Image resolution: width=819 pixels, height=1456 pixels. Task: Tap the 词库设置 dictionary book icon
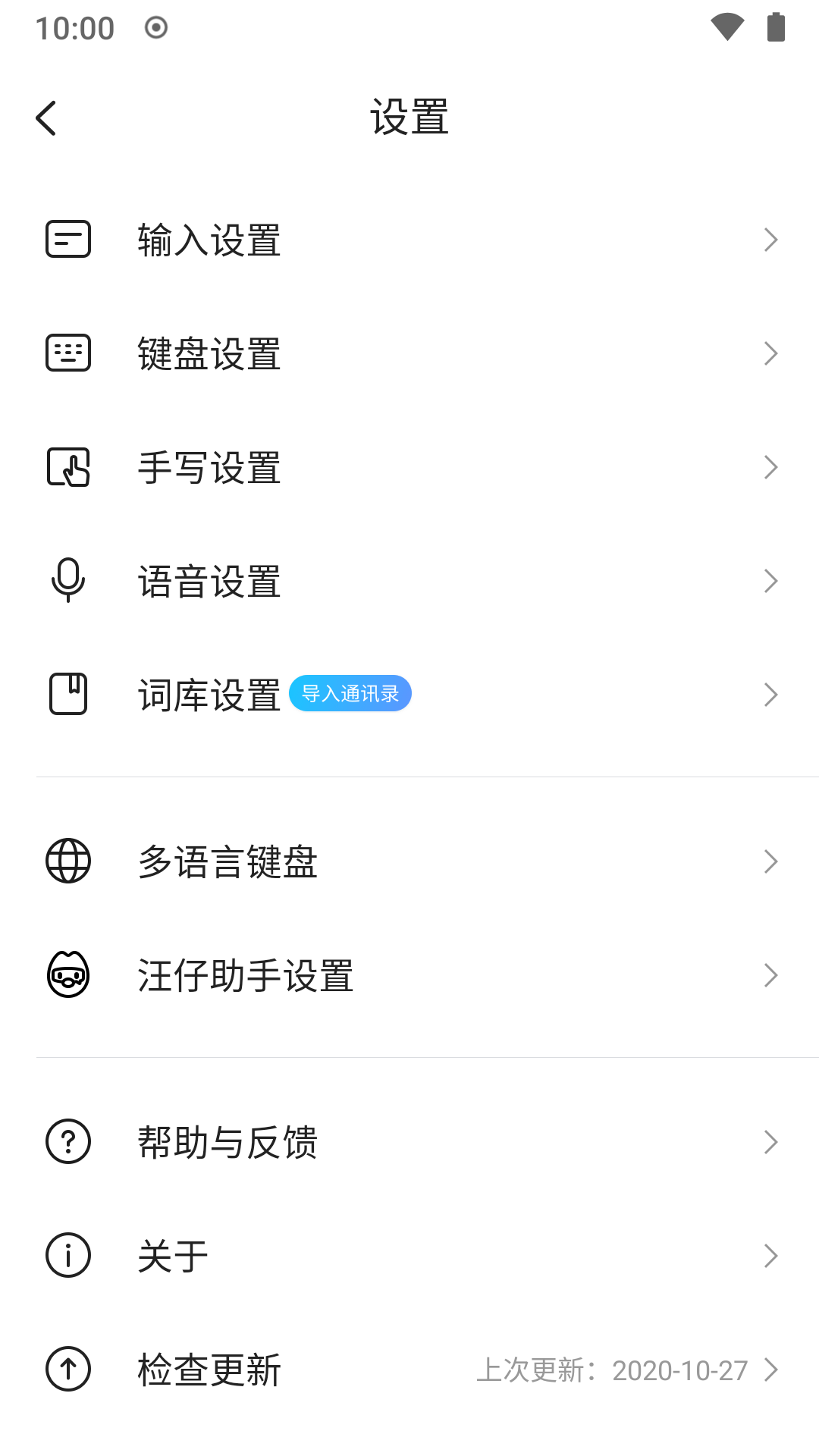(67, 693)
